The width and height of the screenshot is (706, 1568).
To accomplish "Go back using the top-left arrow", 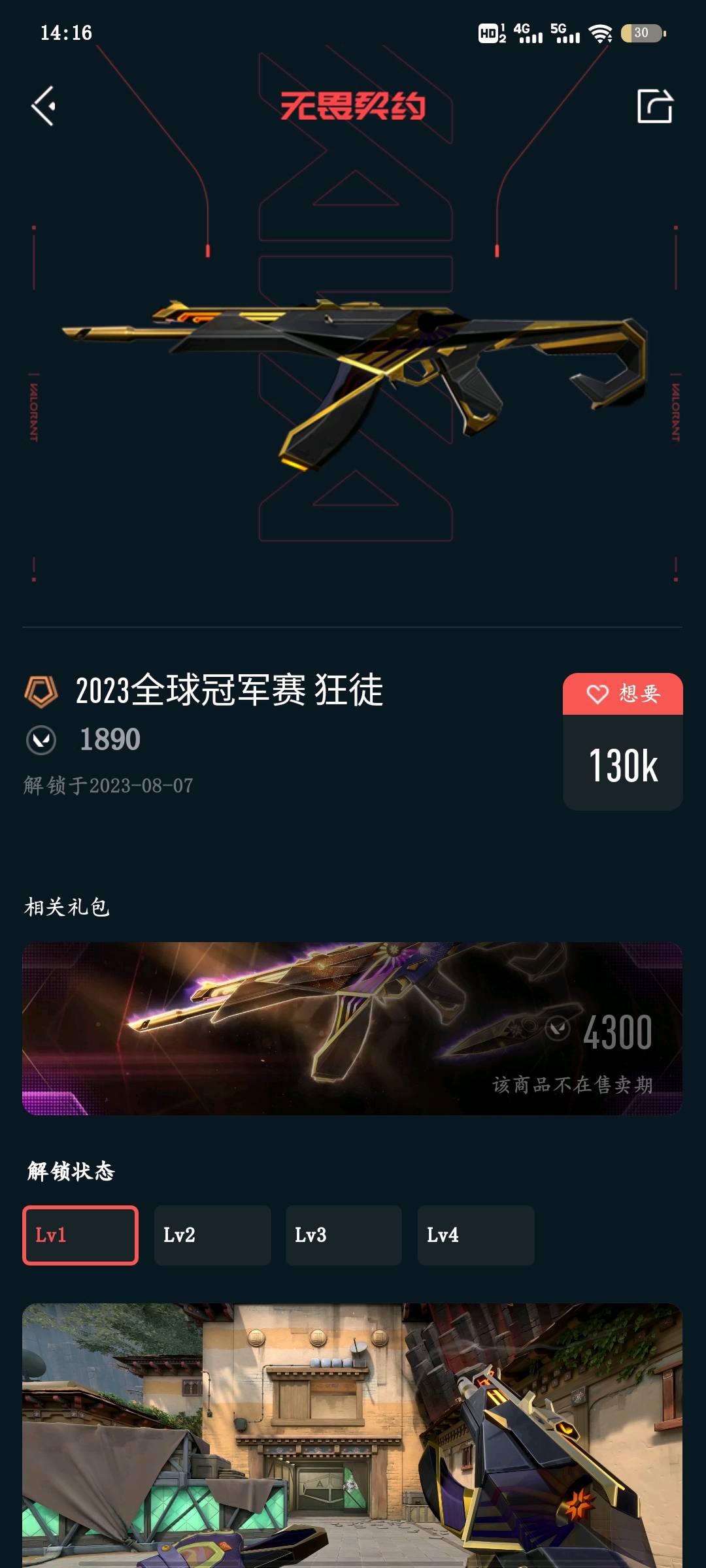I will [44, 106].
